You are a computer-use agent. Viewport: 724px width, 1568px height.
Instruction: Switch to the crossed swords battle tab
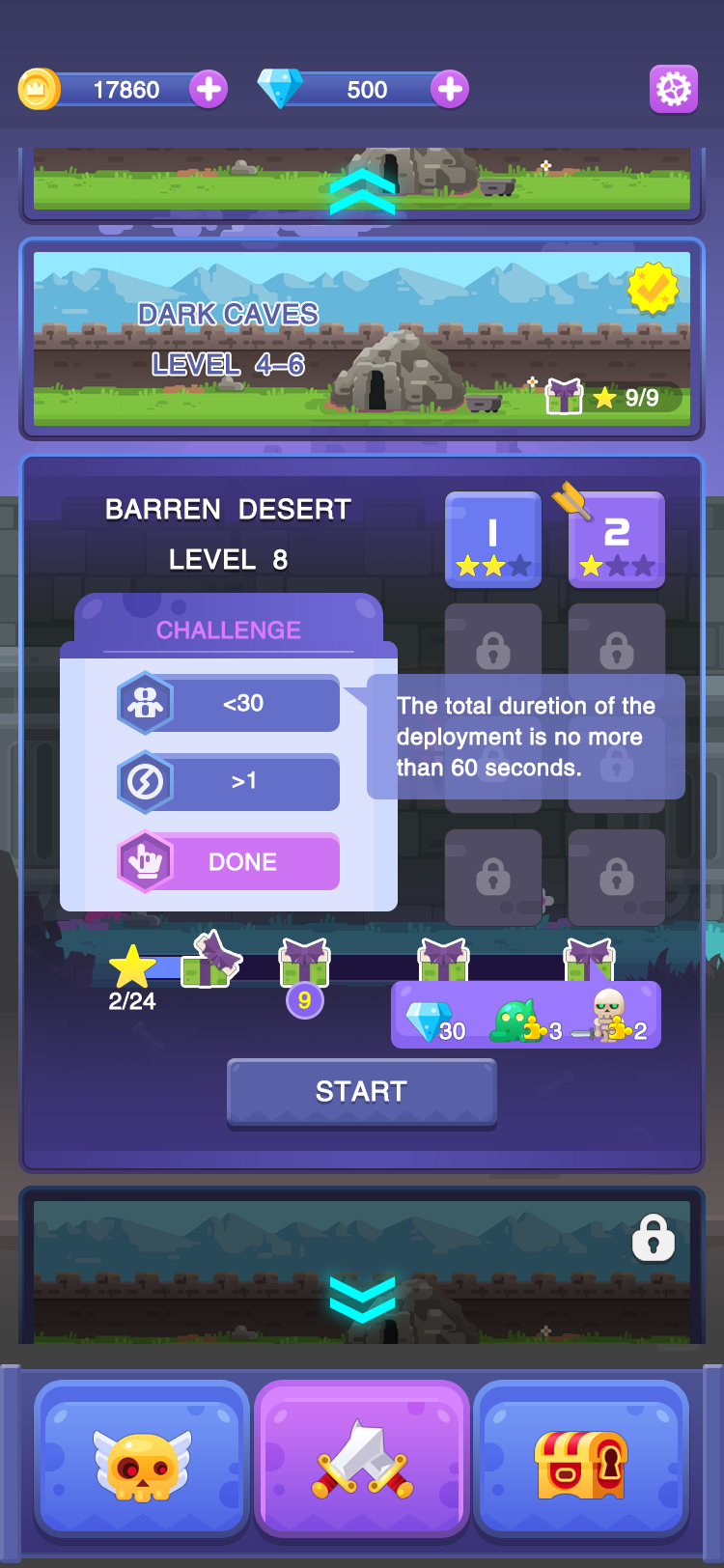(x=362, y=1460)
